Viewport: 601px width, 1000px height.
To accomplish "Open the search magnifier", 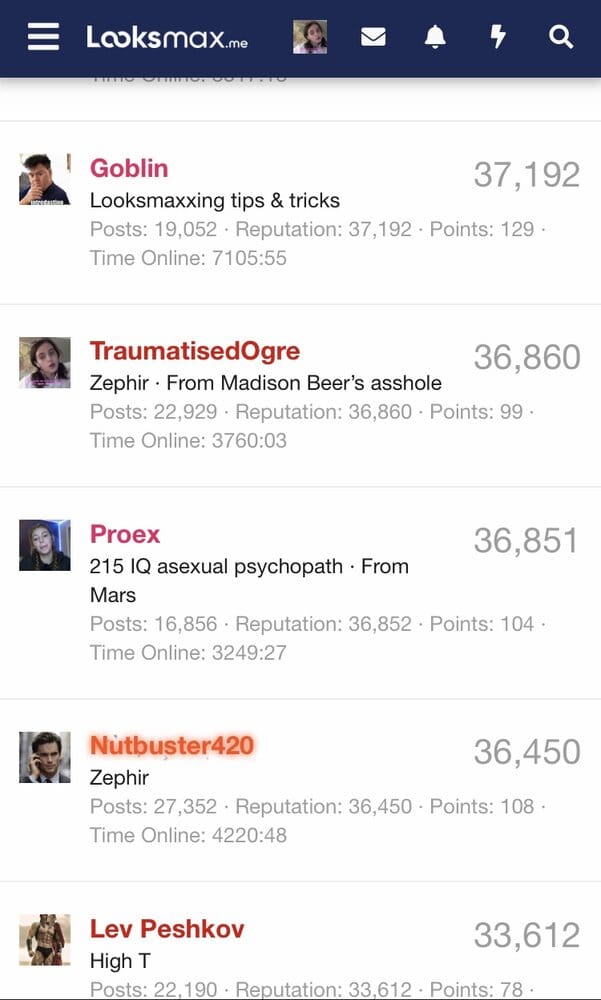I will tap(561, 37).
